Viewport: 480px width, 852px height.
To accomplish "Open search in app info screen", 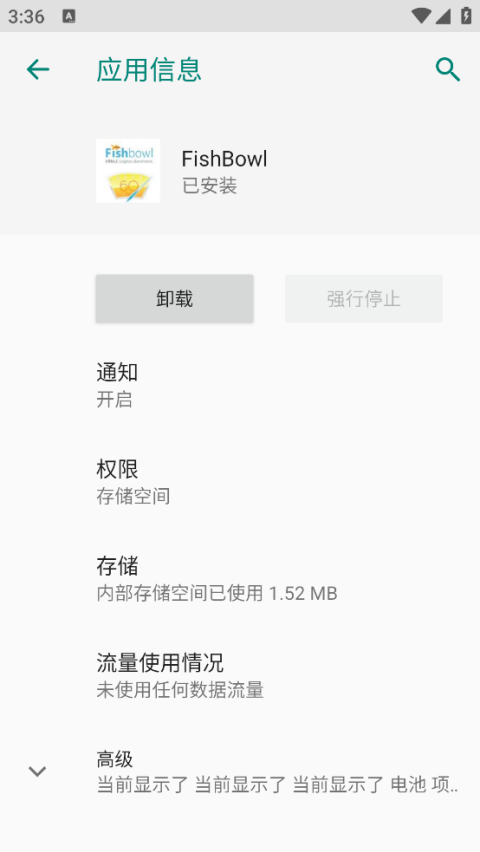I will pos(447,70).
